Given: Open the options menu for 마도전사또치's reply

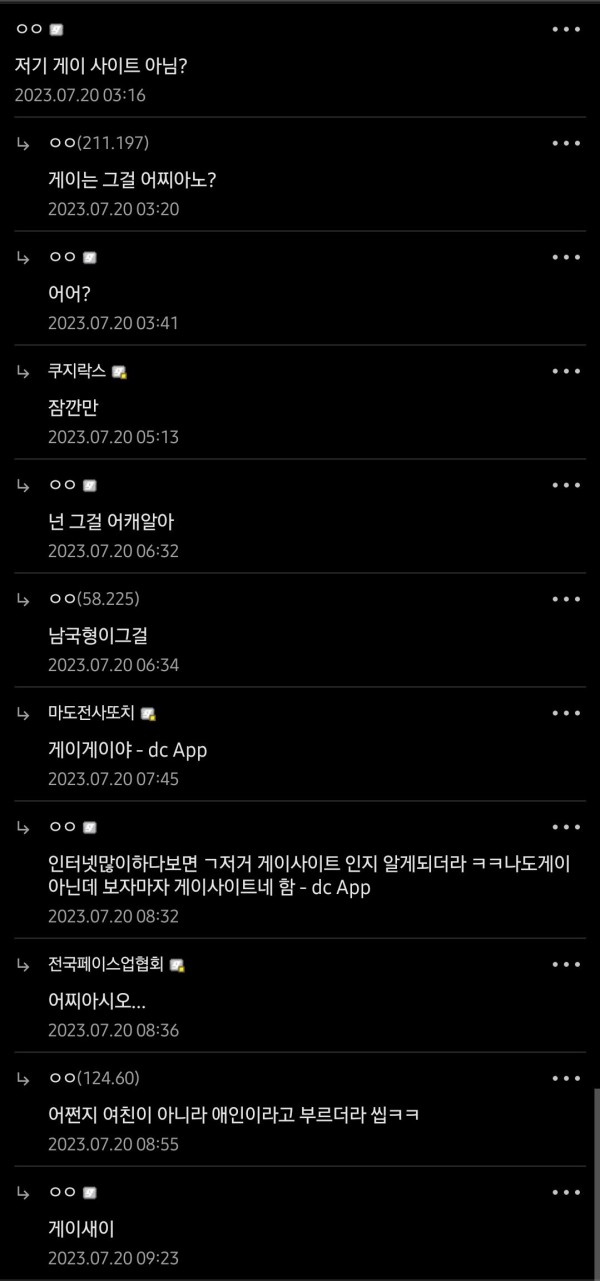Looking at the screenshot, I should 566,713.
